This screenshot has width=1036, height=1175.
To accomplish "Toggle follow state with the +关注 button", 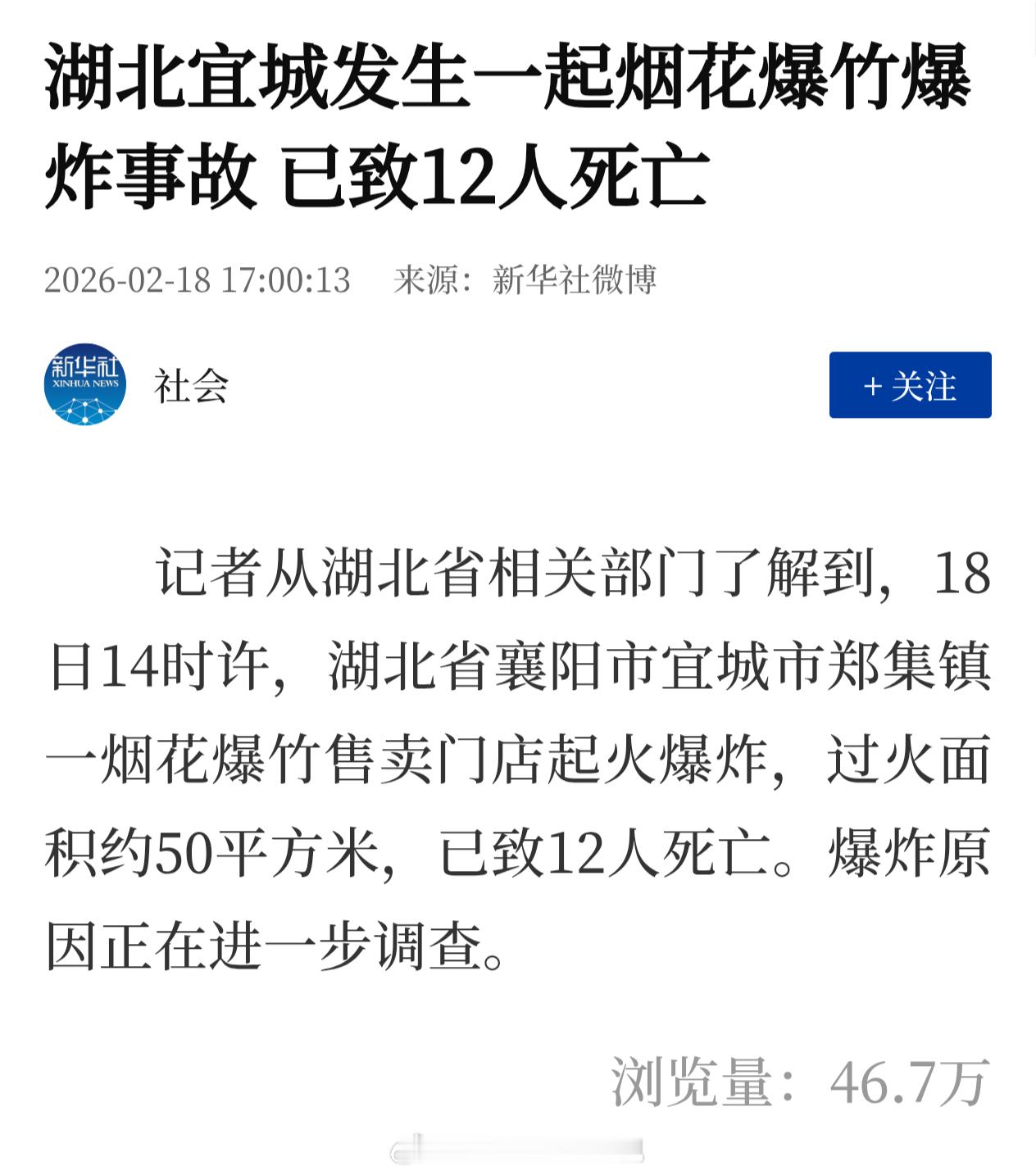I will click(912, 385).
